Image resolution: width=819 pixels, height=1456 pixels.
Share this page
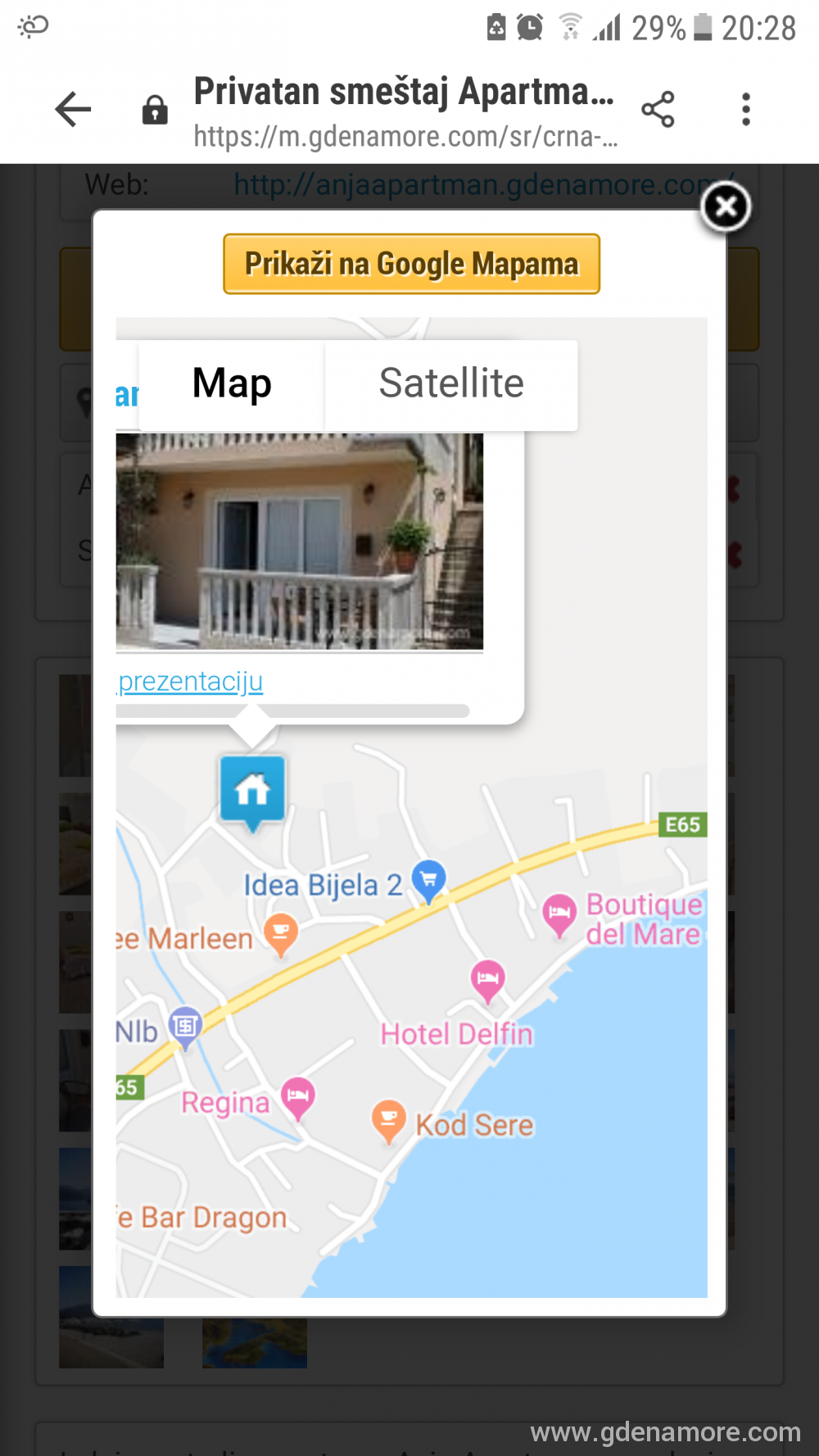[x=658, y=109]
